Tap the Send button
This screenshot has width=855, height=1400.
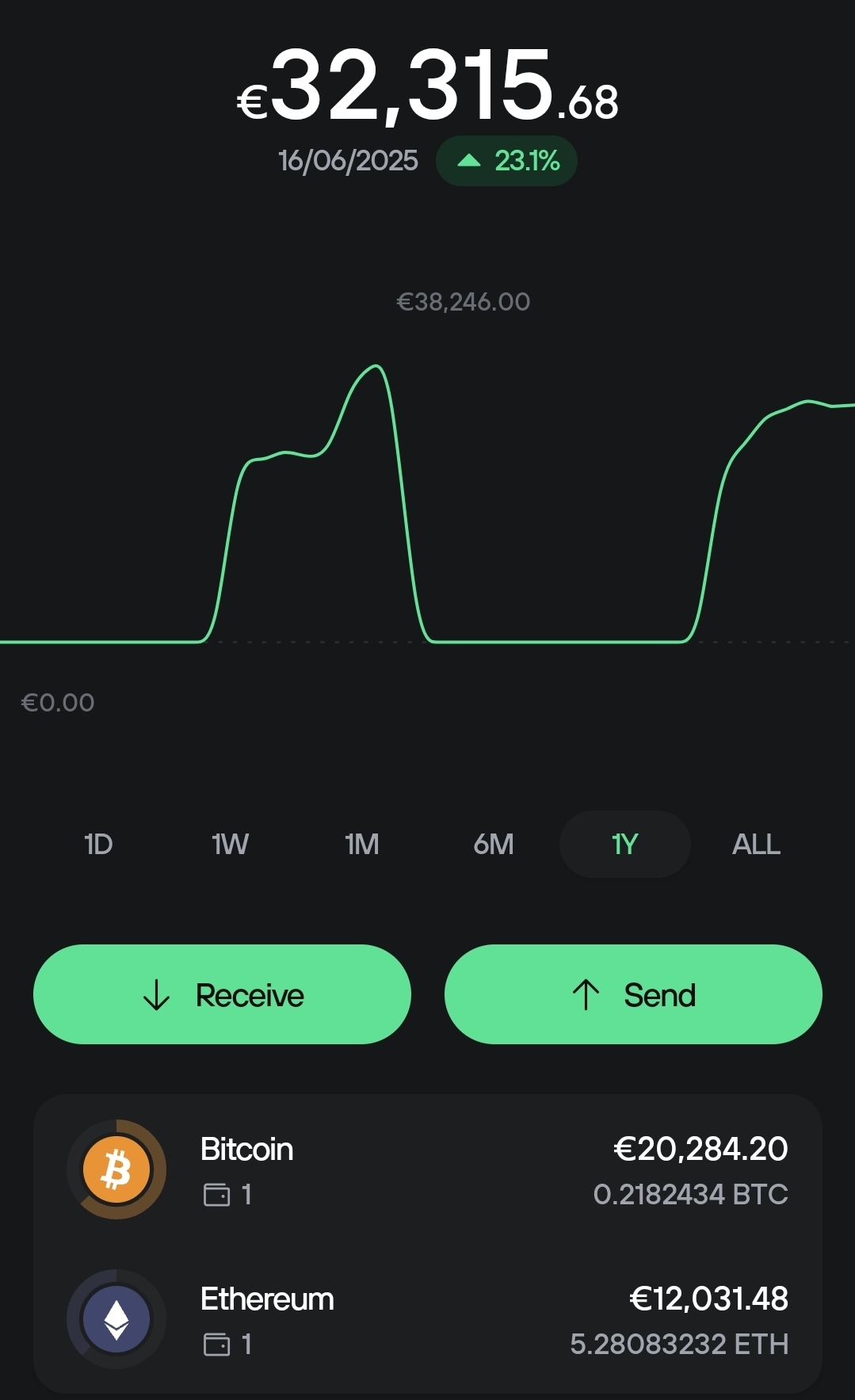[x=633, y=994]
